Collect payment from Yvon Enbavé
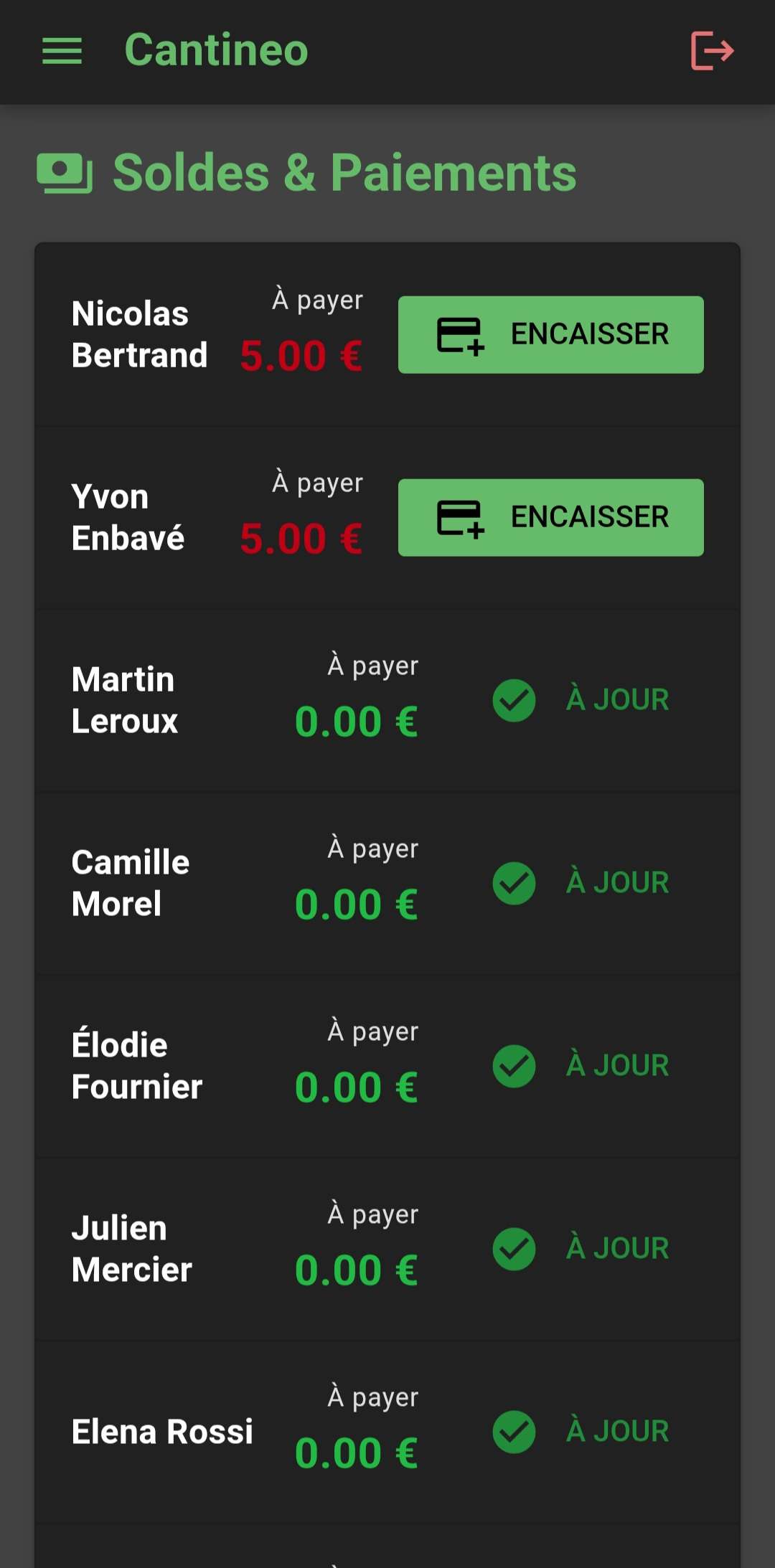The height and width of the screenshot is (1568, 775). click(550, 517)
